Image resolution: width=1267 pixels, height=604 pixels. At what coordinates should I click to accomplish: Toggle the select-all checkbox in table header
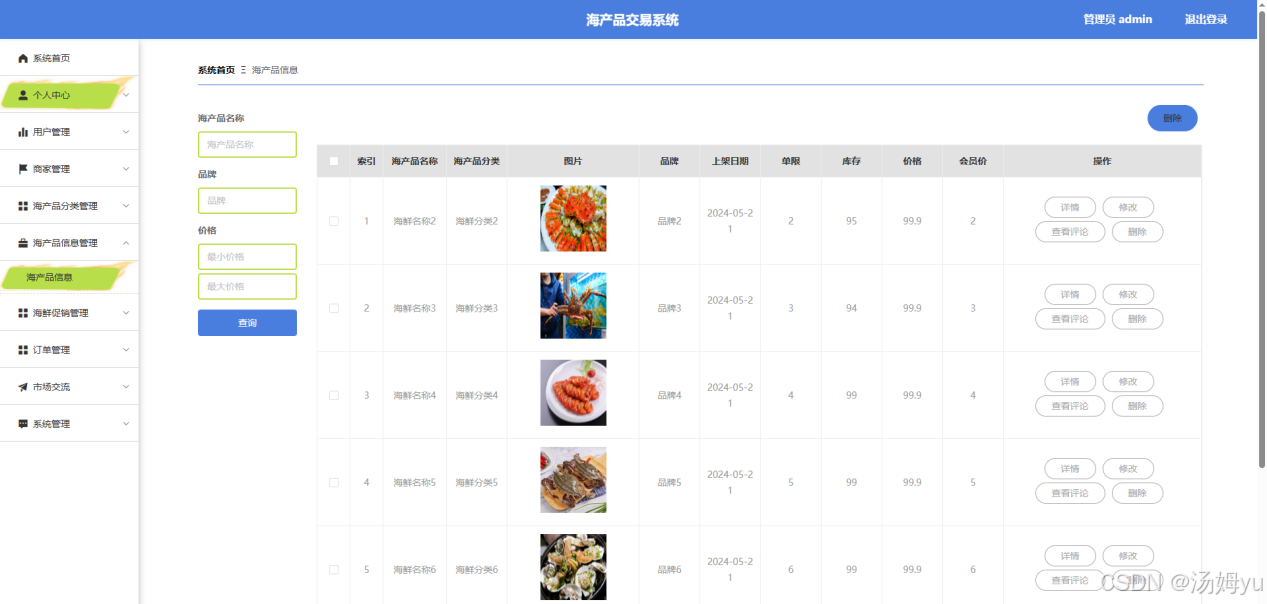point(334,161)
